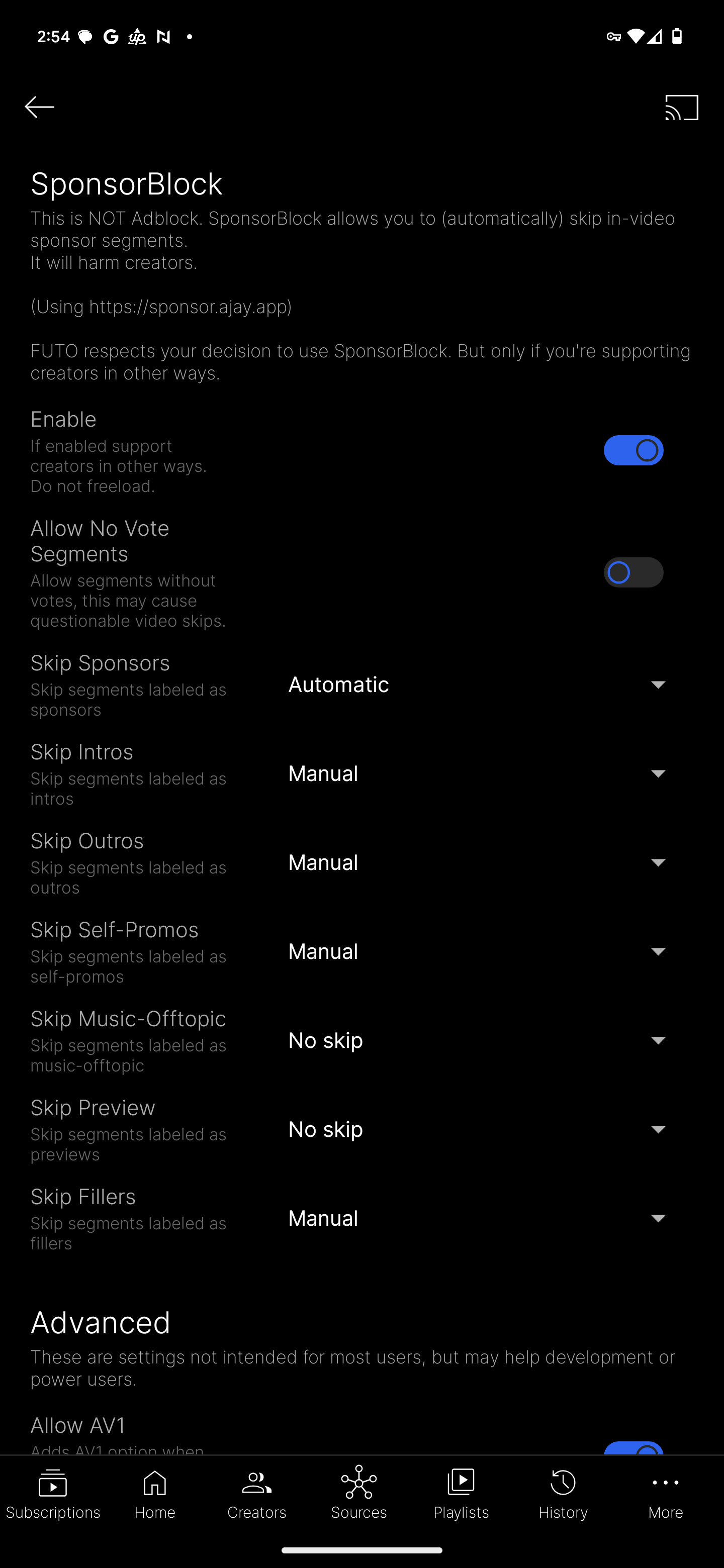The height and width of the screenshot is (1568, 724).
Task: Open the More tab
Action: pos(665,1494)
